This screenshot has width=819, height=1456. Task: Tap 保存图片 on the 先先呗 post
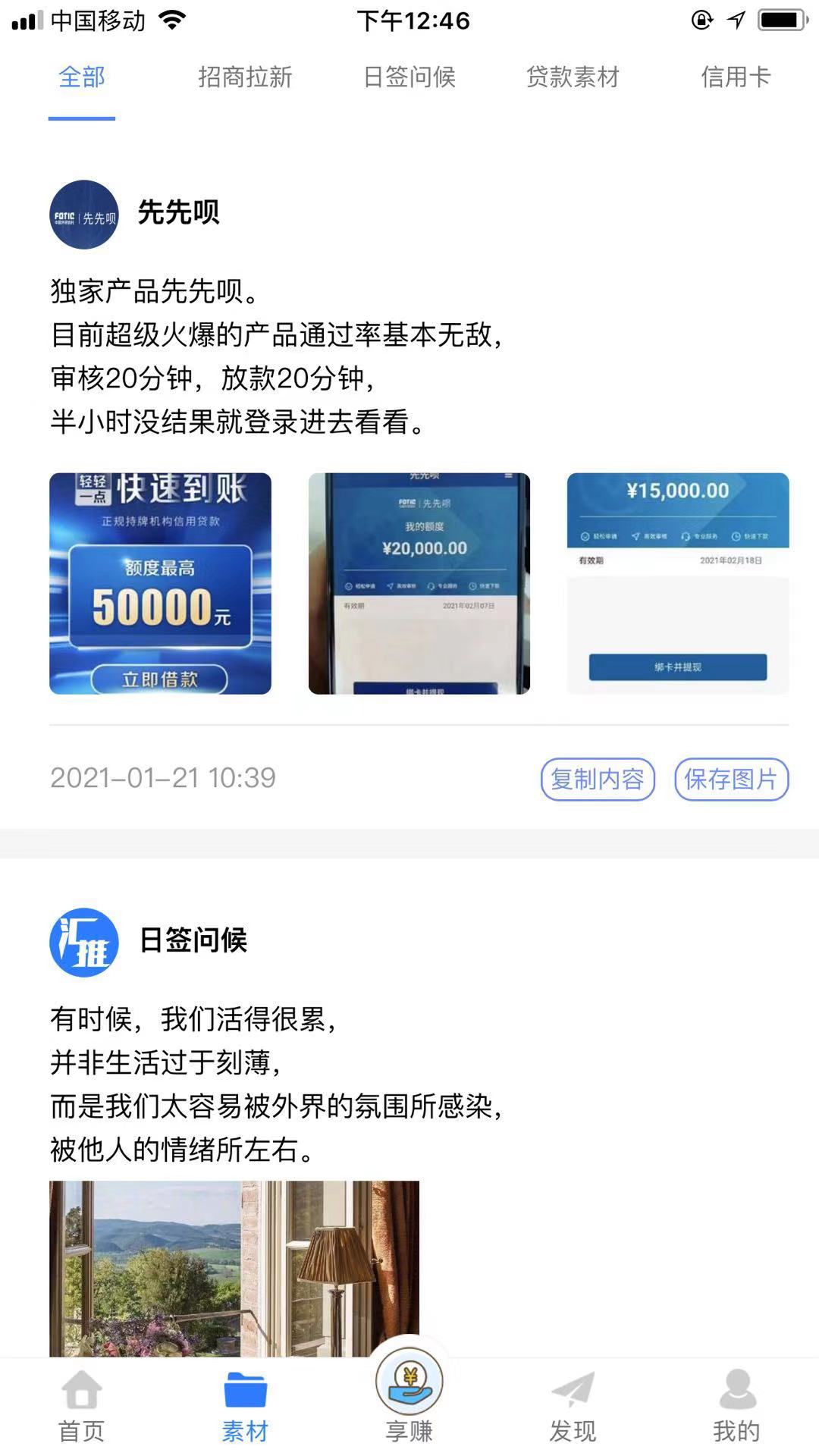(731, 779)
